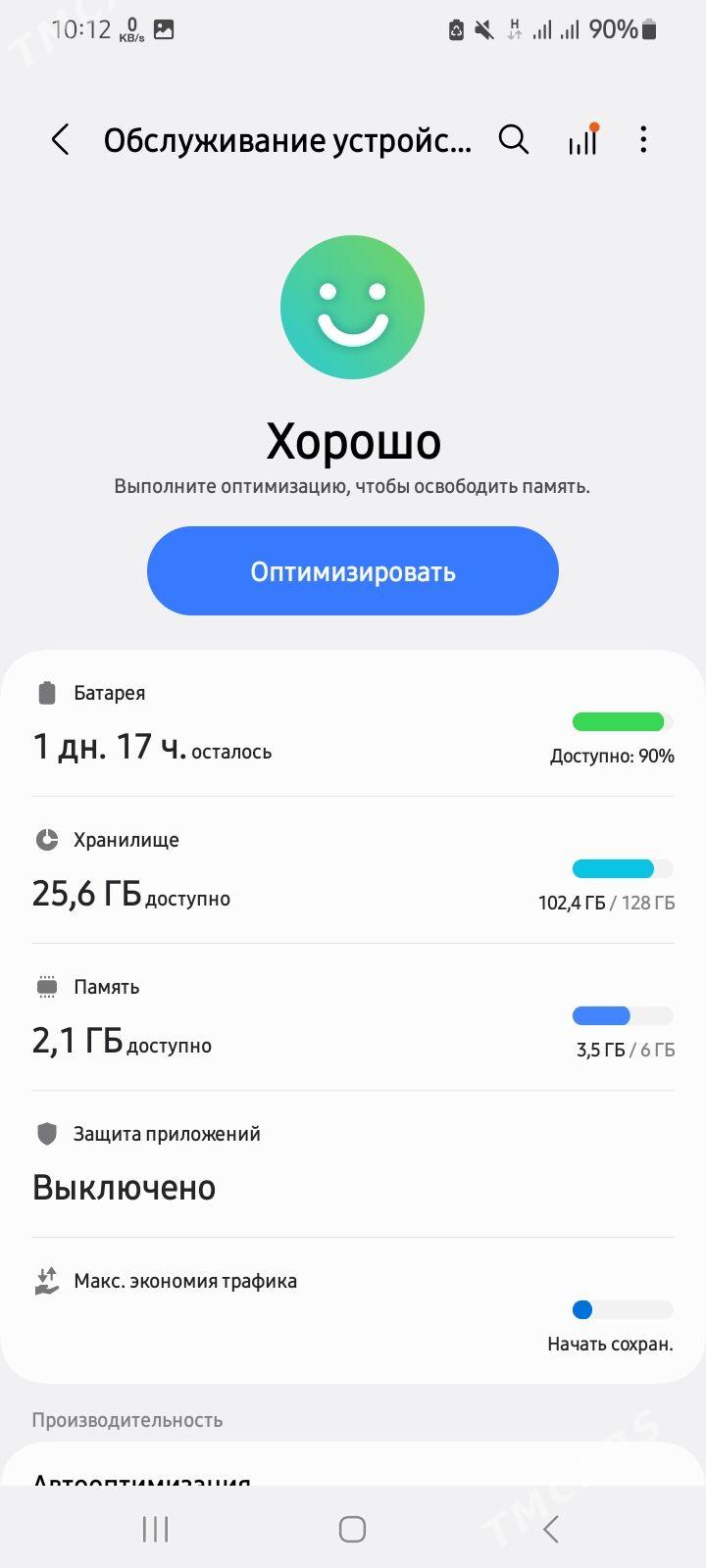706x1568 pixels.
Task: Open Память memory details
Action: [353, 1018]
